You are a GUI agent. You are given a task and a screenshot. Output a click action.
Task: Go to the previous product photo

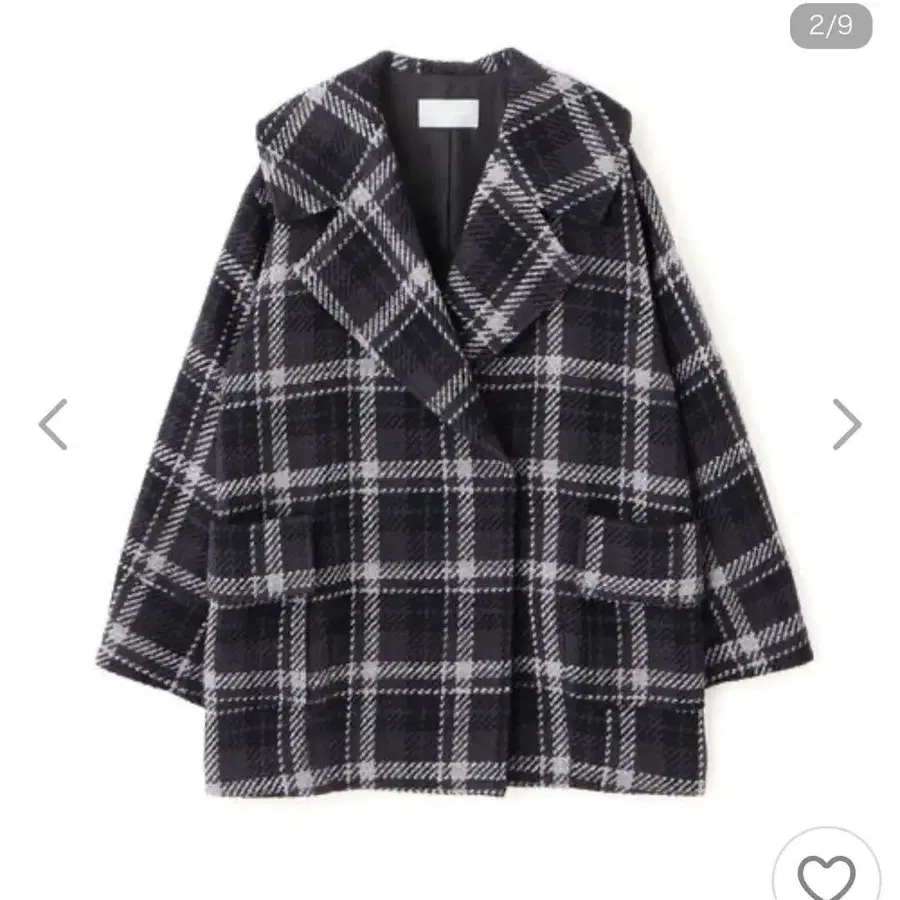[53, 424]
